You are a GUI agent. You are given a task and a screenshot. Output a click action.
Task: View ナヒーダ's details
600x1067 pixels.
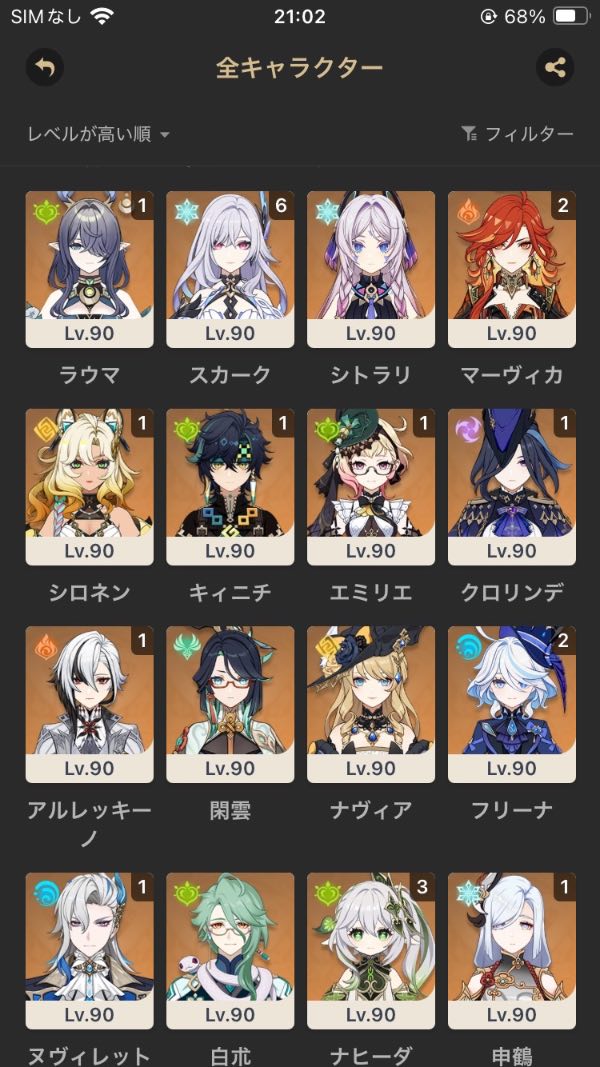point(371,951)
